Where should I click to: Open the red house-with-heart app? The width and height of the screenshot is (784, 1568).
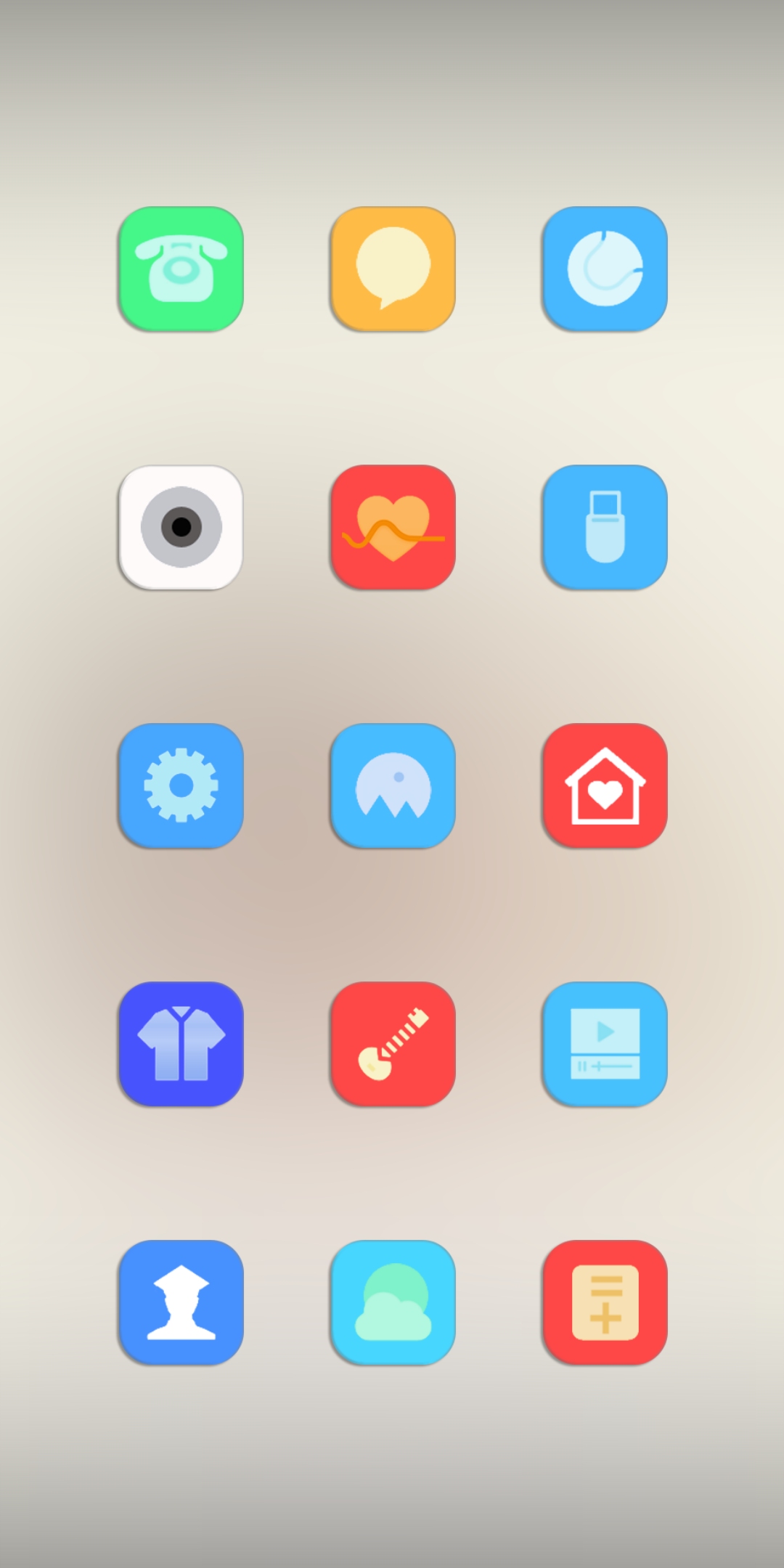(605, 785)
